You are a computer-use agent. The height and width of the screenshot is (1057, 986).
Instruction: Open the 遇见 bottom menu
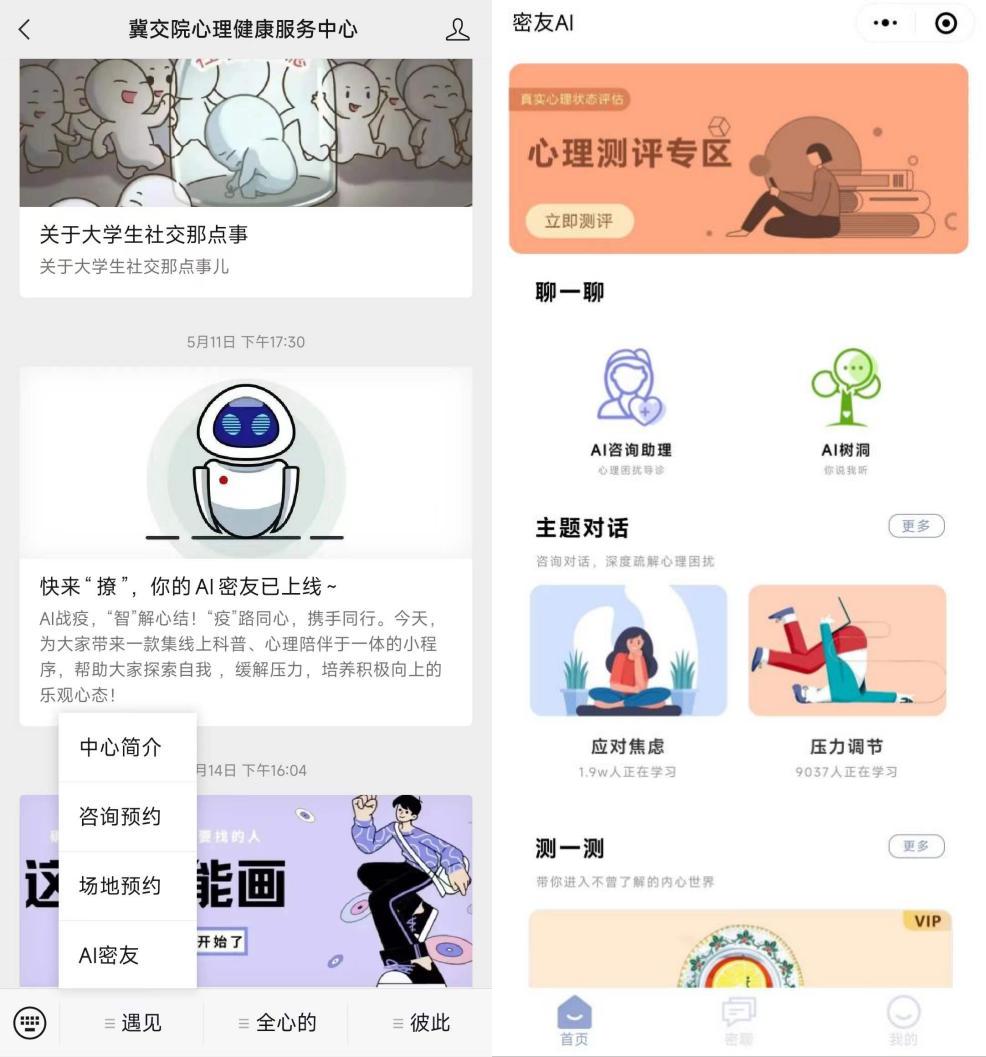(x=133, y=1023)
